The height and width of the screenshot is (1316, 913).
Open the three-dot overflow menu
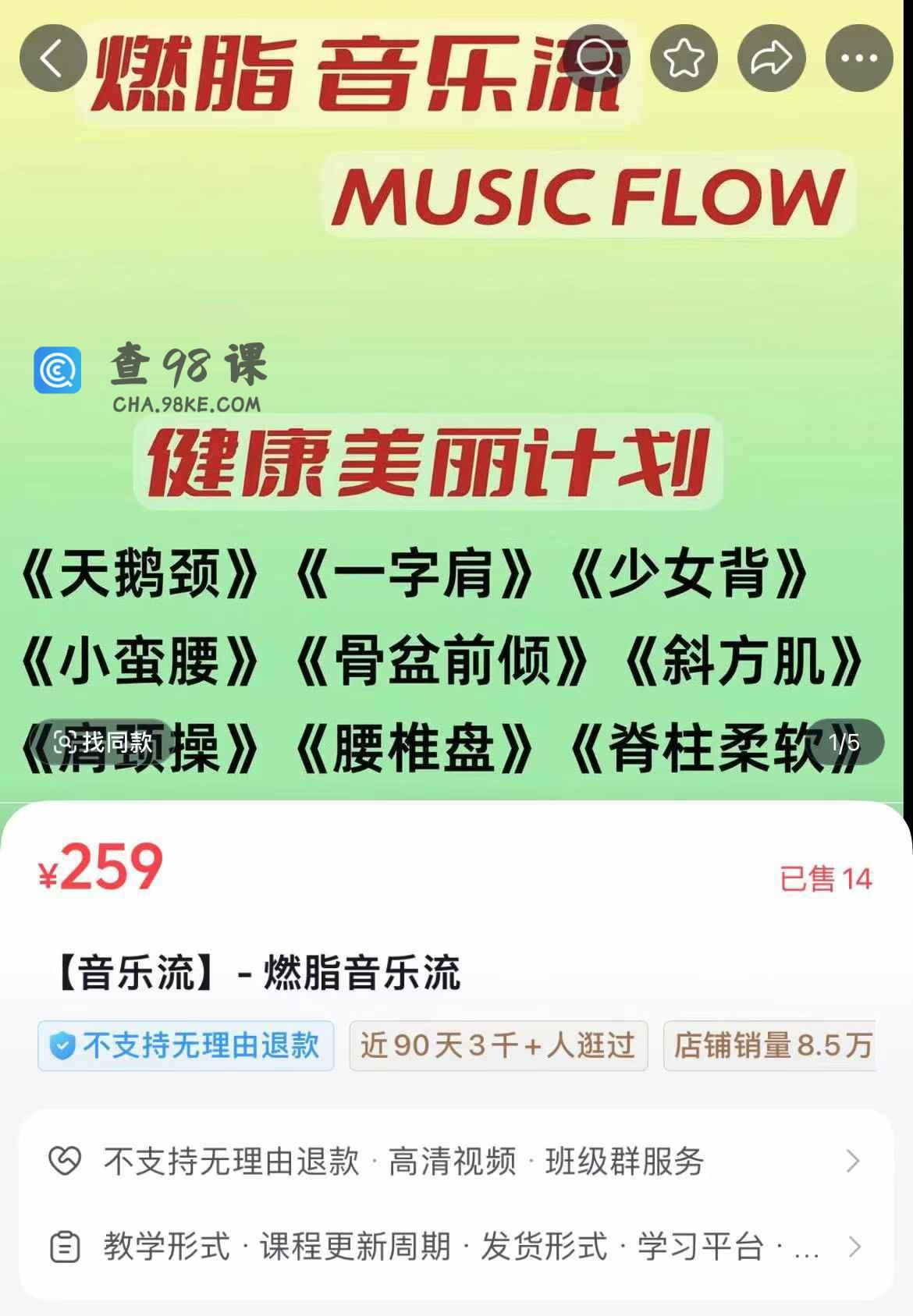pos(859,59)
